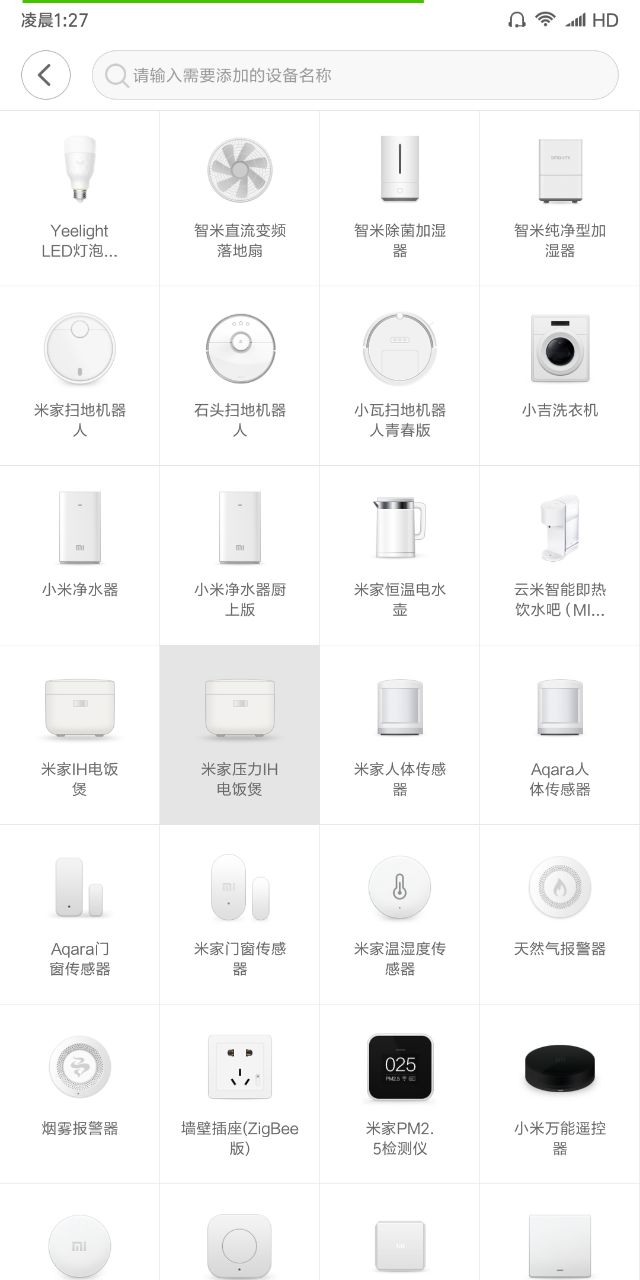This screenshot has width=640, height=1280.
Task: Open 米家恒温电水壶 tile
Action: 400,555
